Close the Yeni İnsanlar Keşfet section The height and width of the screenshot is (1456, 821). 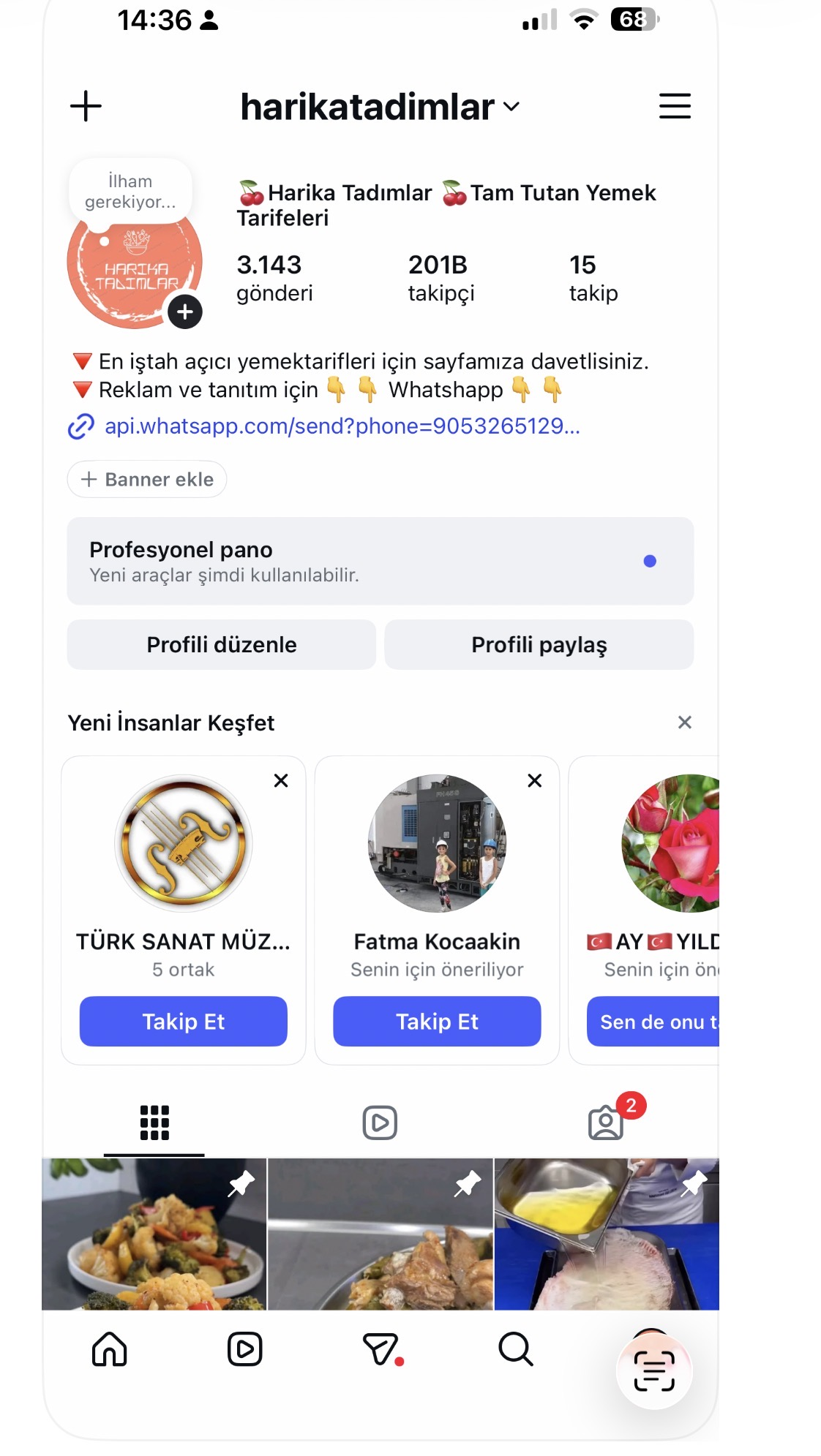tap(684, 723)
